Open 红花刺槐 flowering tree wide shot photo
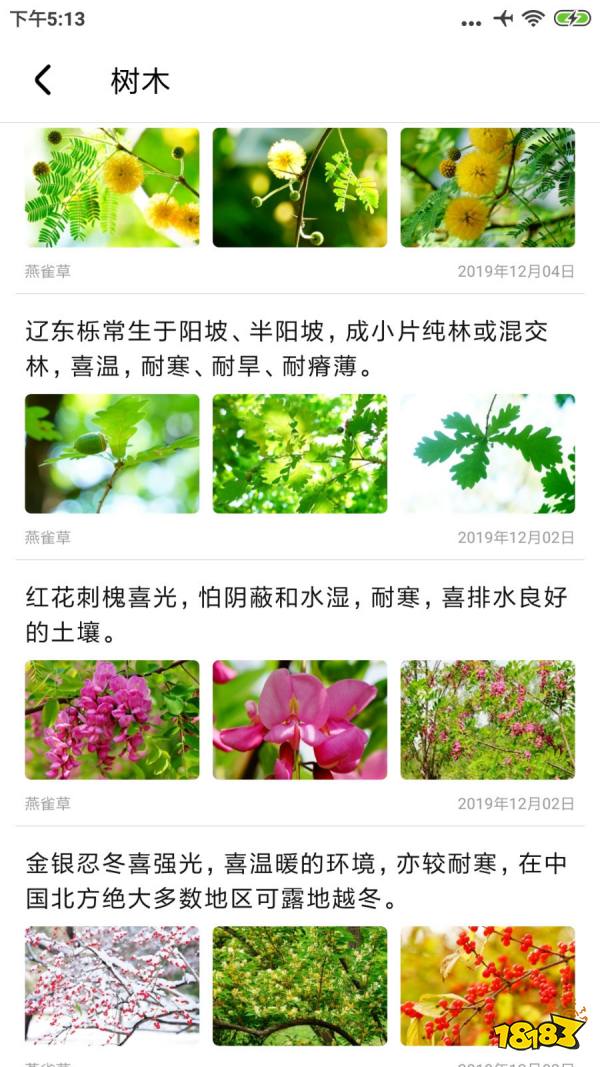The width and height of the screenshot is (600, 1067). 488,720
